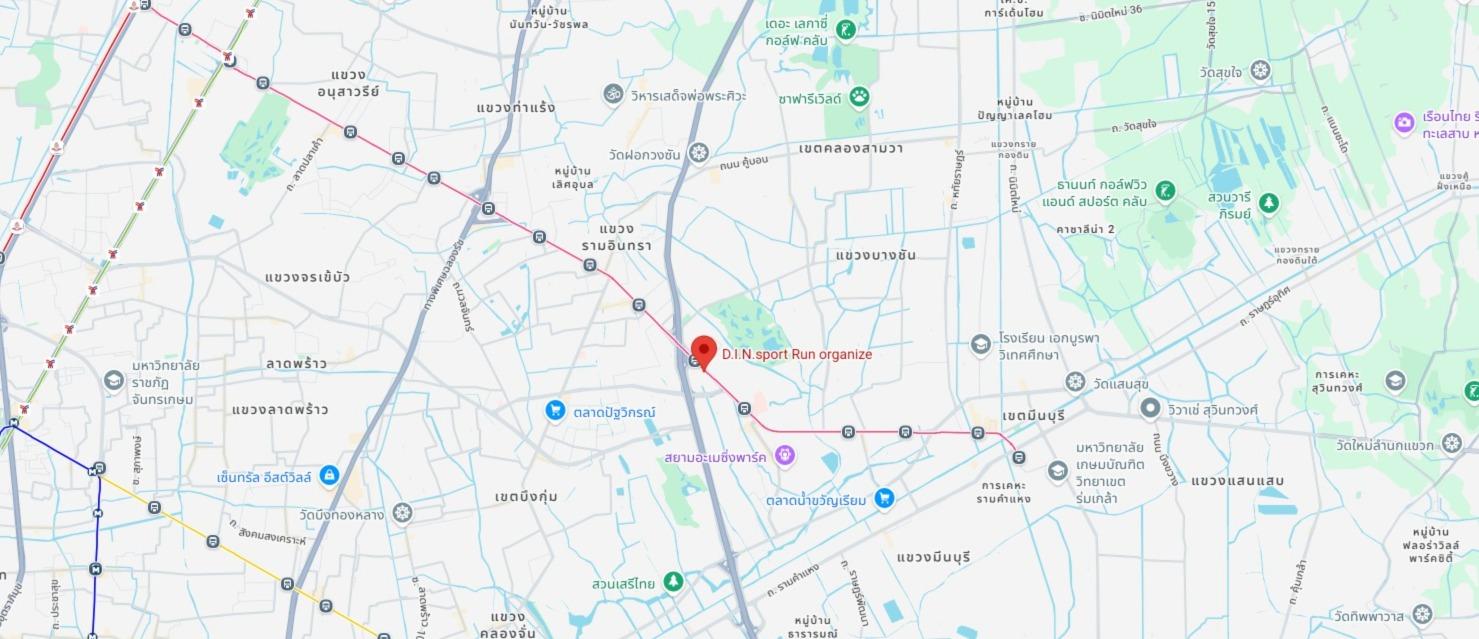Select มหาวิทยาลัยเกษมบัณฑิต university marker
The width and height of the screenshot is (1479, 639).
click(x=1058, y=470)
